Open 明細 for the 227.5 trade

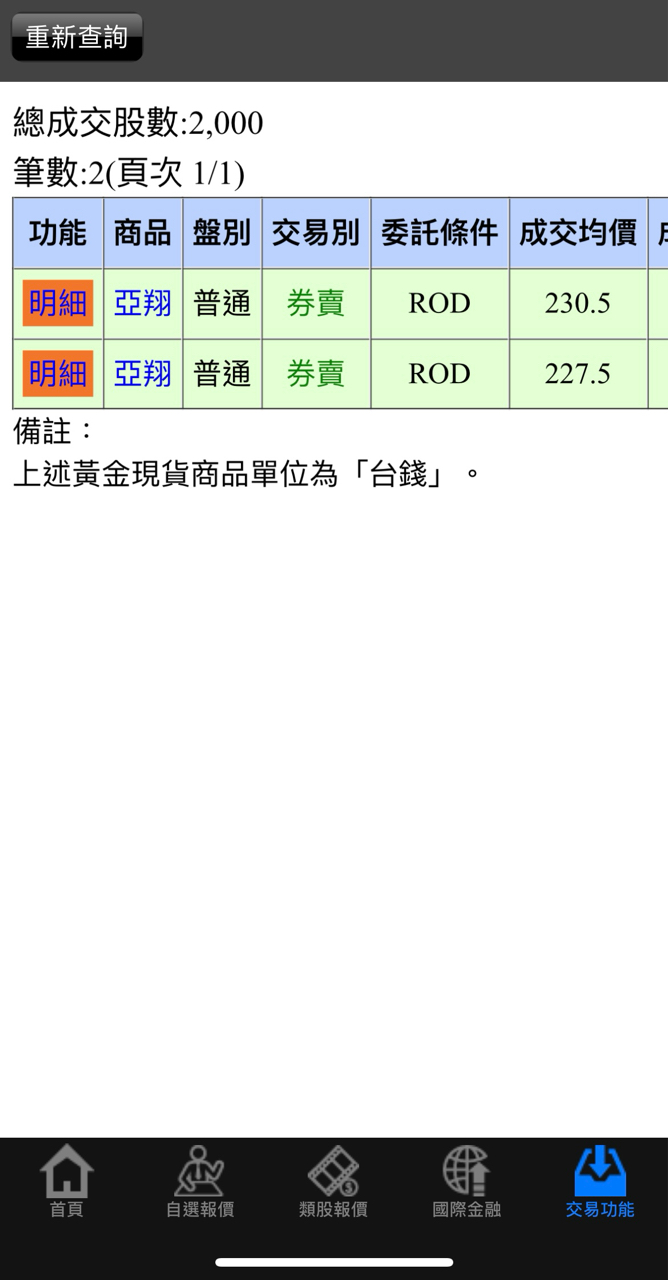pyautogui.click(x=58, y=374)
